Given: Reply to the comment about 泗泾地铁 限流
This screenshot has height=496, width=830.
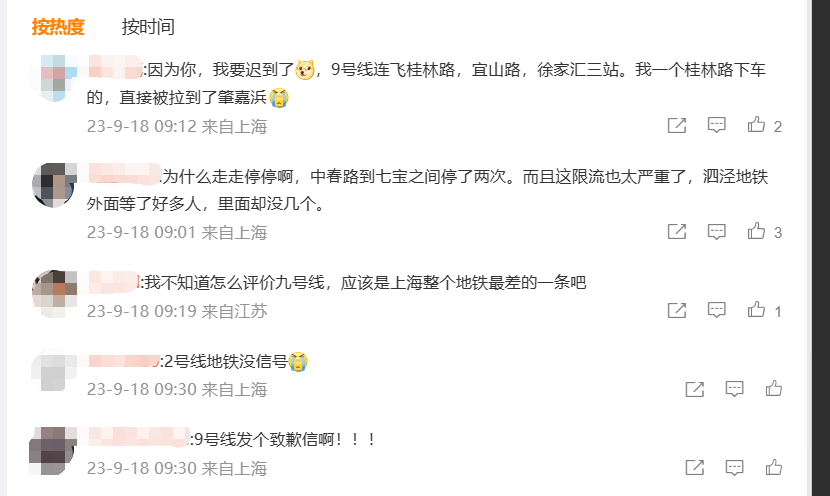Looking at the screenshot, I should click(717, 232).
